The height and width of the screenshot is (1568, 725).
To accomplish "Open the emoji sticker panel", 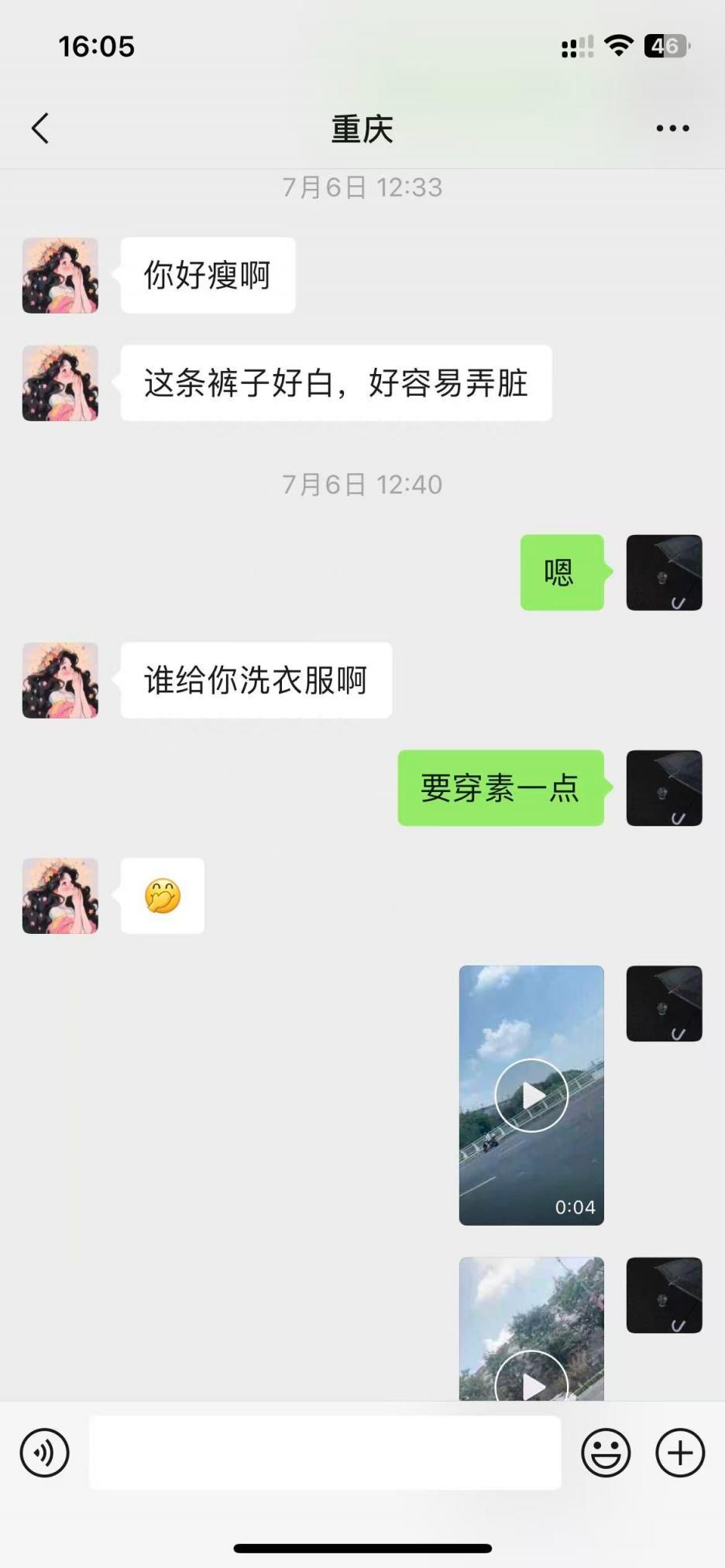I will pyautogui.click(x=606, y=1453).
